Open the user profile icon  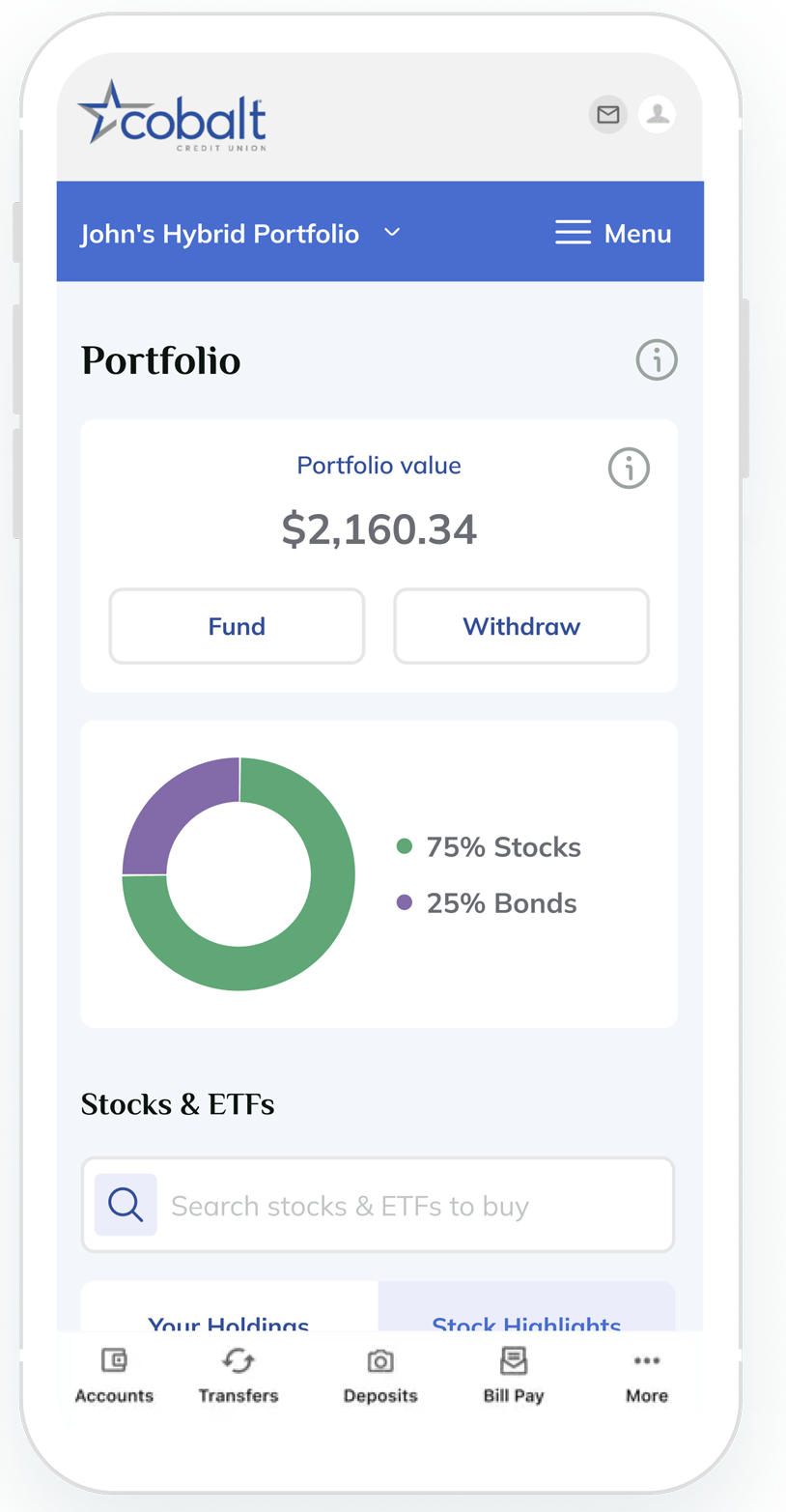coord(657,115)
